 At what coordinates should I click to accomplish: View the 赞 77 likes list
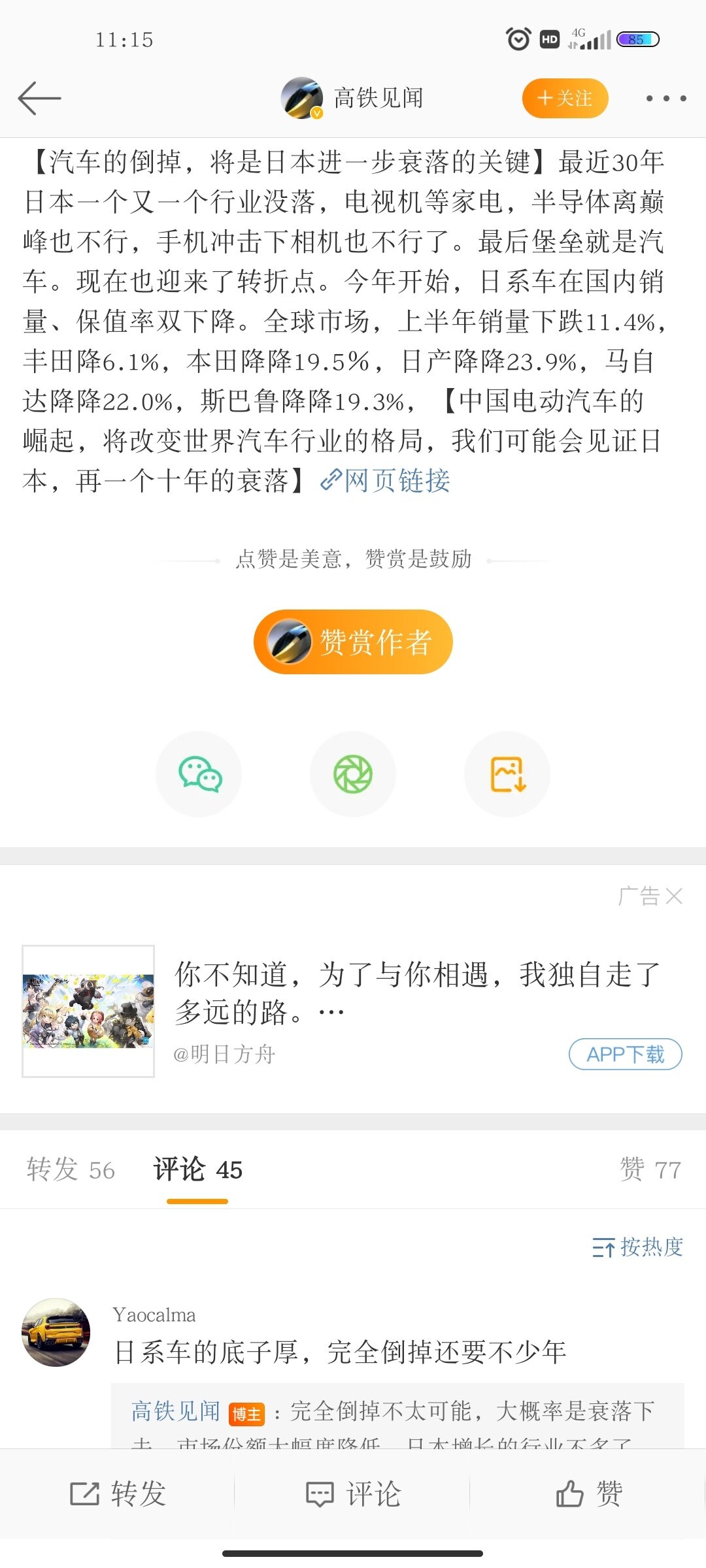[x=650, y=1169]
